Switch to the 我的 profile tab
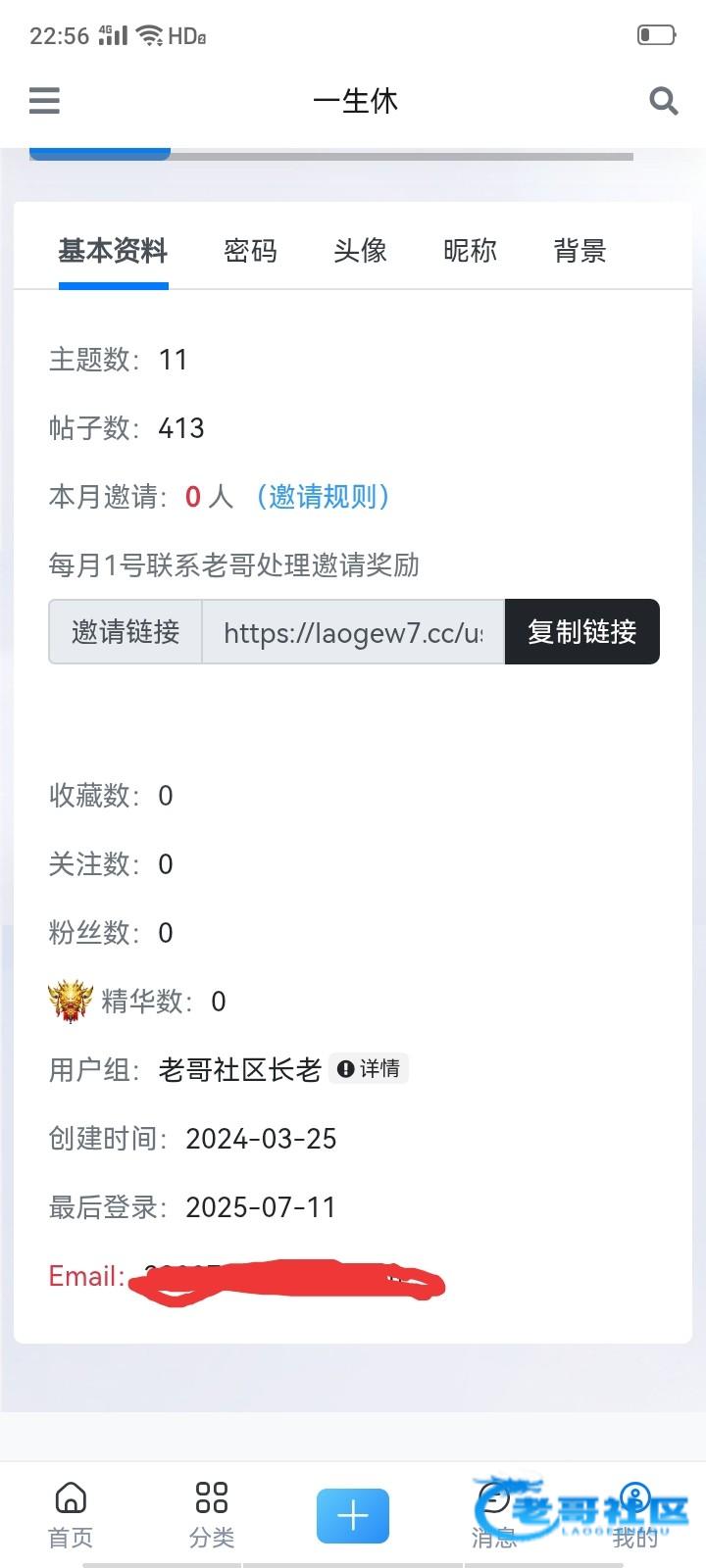The width and height of the screenshot is (706, 1568). 634,1514
